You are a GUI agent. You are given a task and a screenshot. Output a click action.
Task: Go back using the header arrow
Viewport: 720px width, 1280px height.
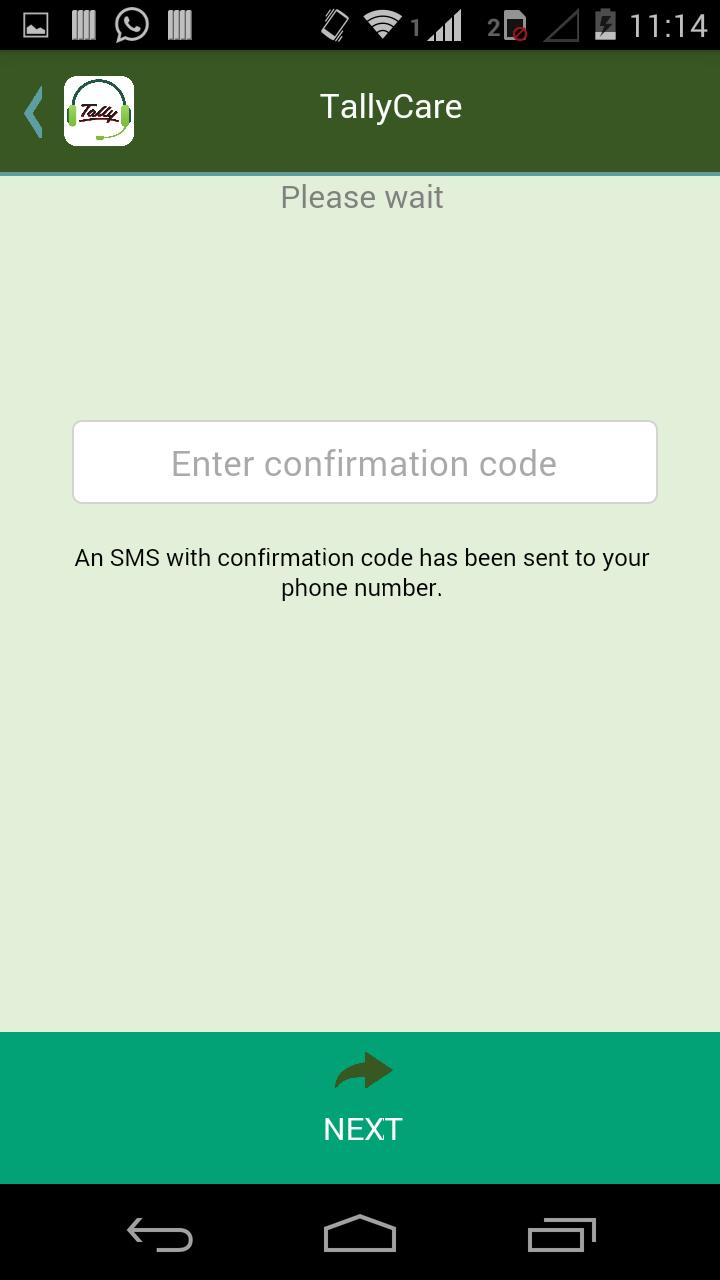(x=34, y=111)
